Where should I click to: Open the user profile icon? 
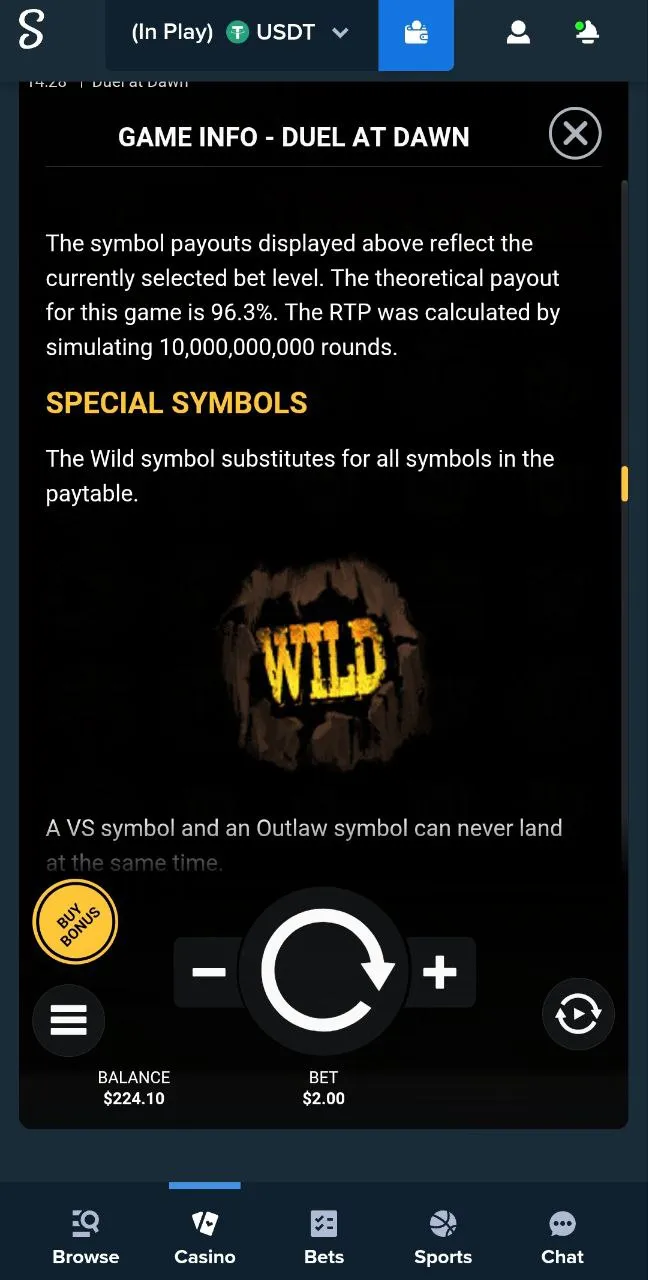click(518, 33)
